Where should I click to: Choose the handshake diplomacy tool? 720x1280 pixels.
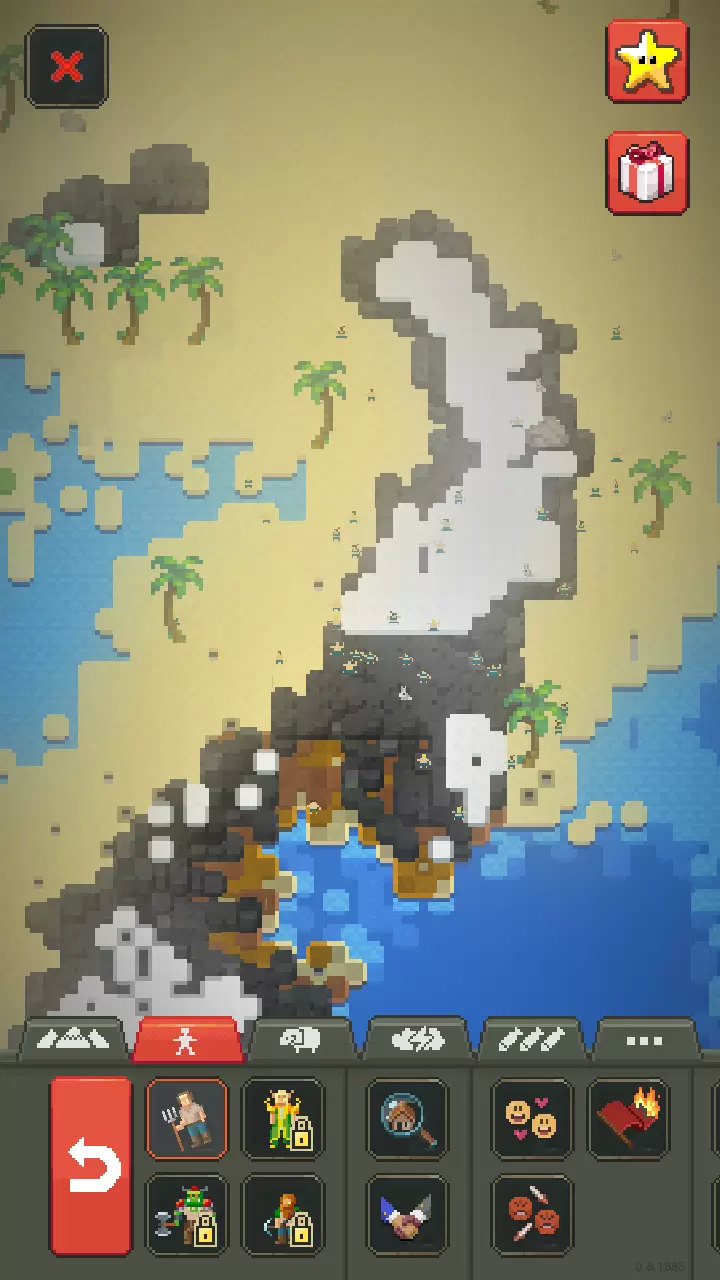(x=407, y=1215)
